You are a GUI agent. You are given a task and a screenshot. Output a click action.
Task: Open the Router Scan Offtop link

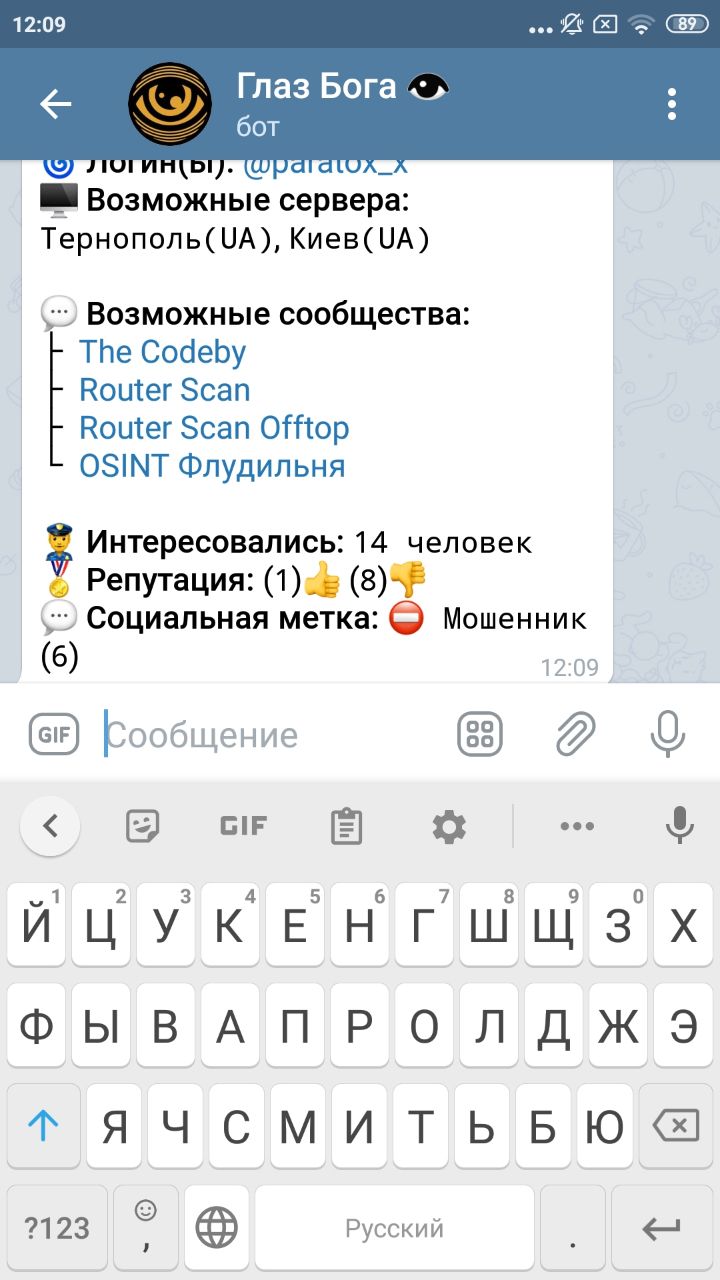214,428
